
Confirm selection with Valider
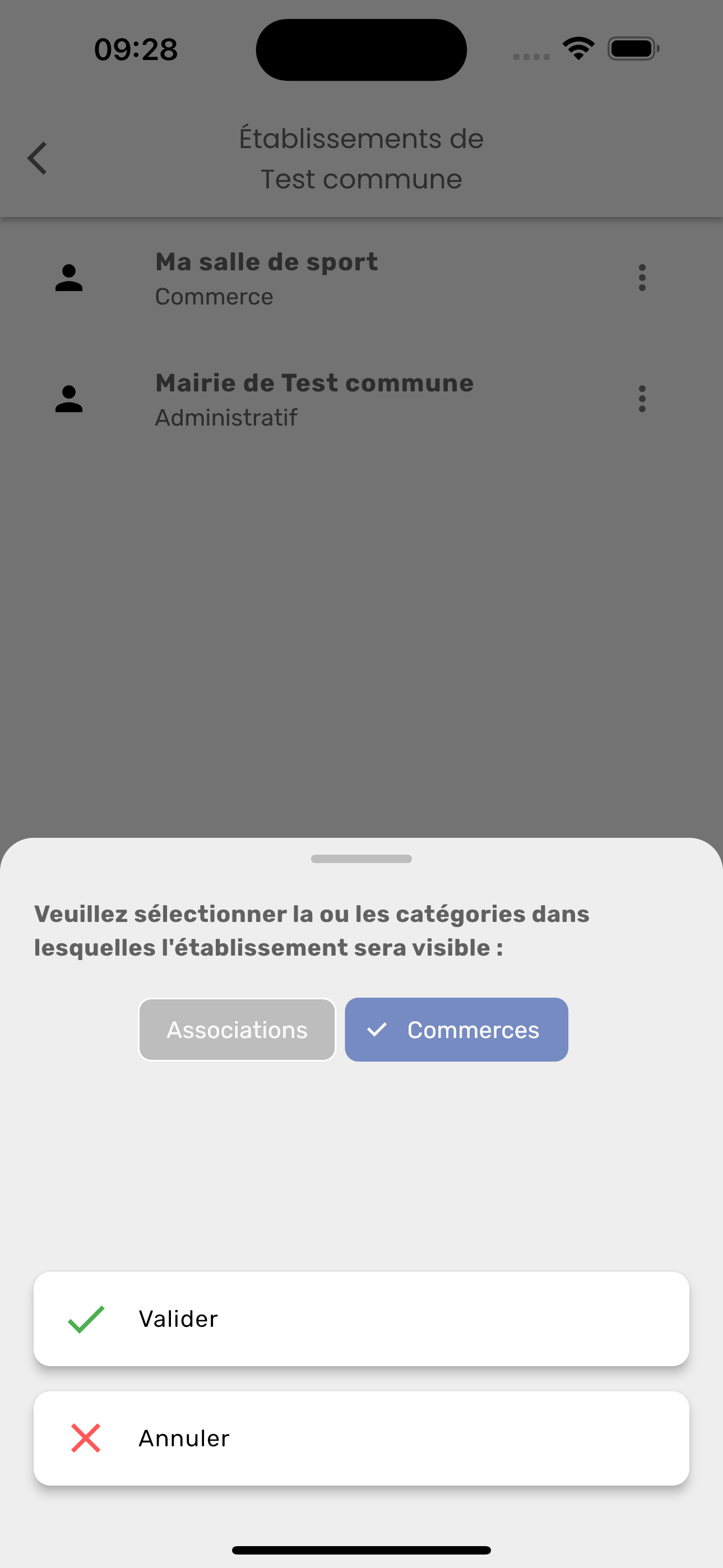(361, 1318)
